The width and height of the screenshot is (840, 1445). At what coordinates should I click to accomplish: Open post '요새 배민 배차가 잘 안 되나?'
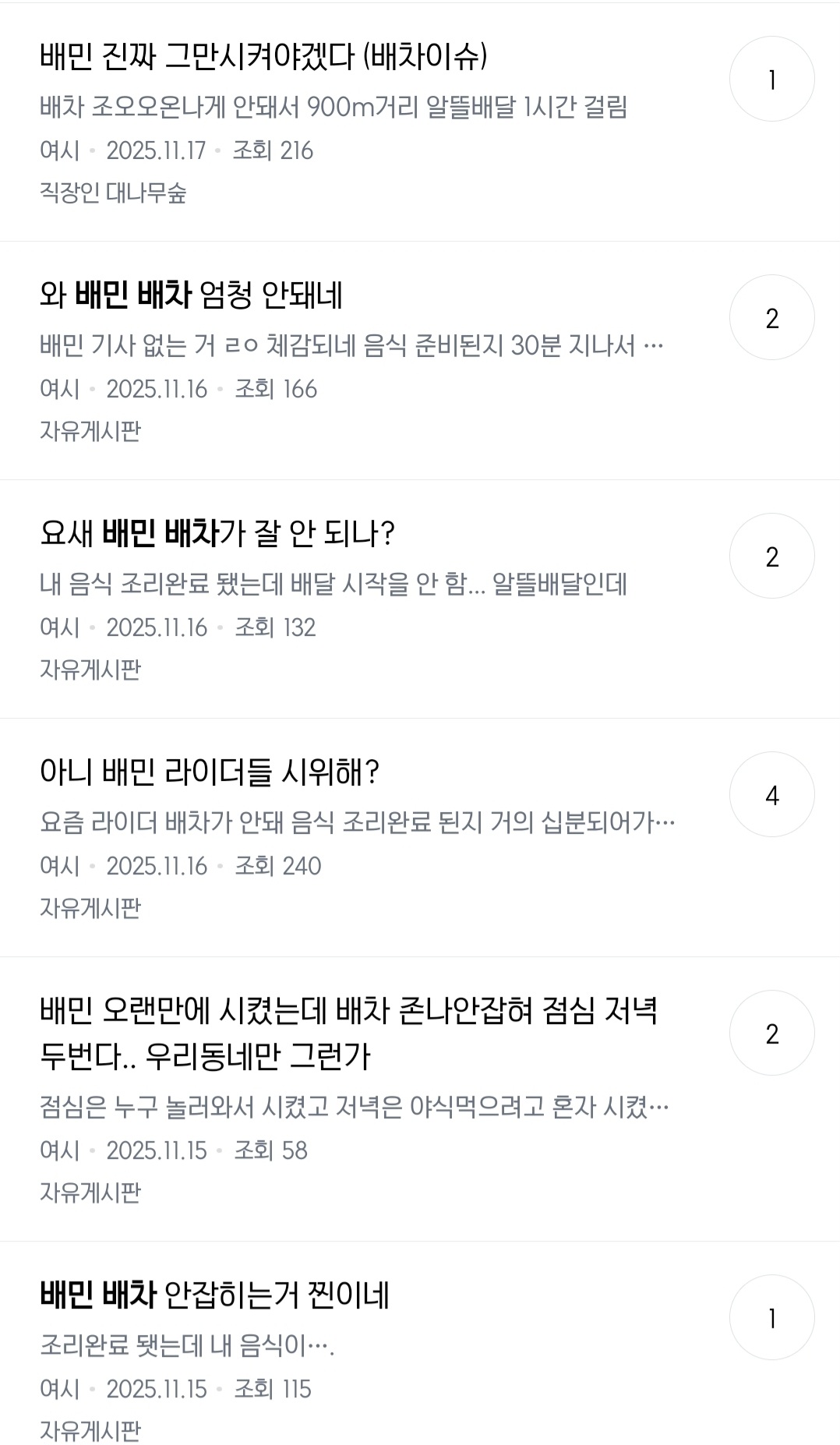[217, 534]
